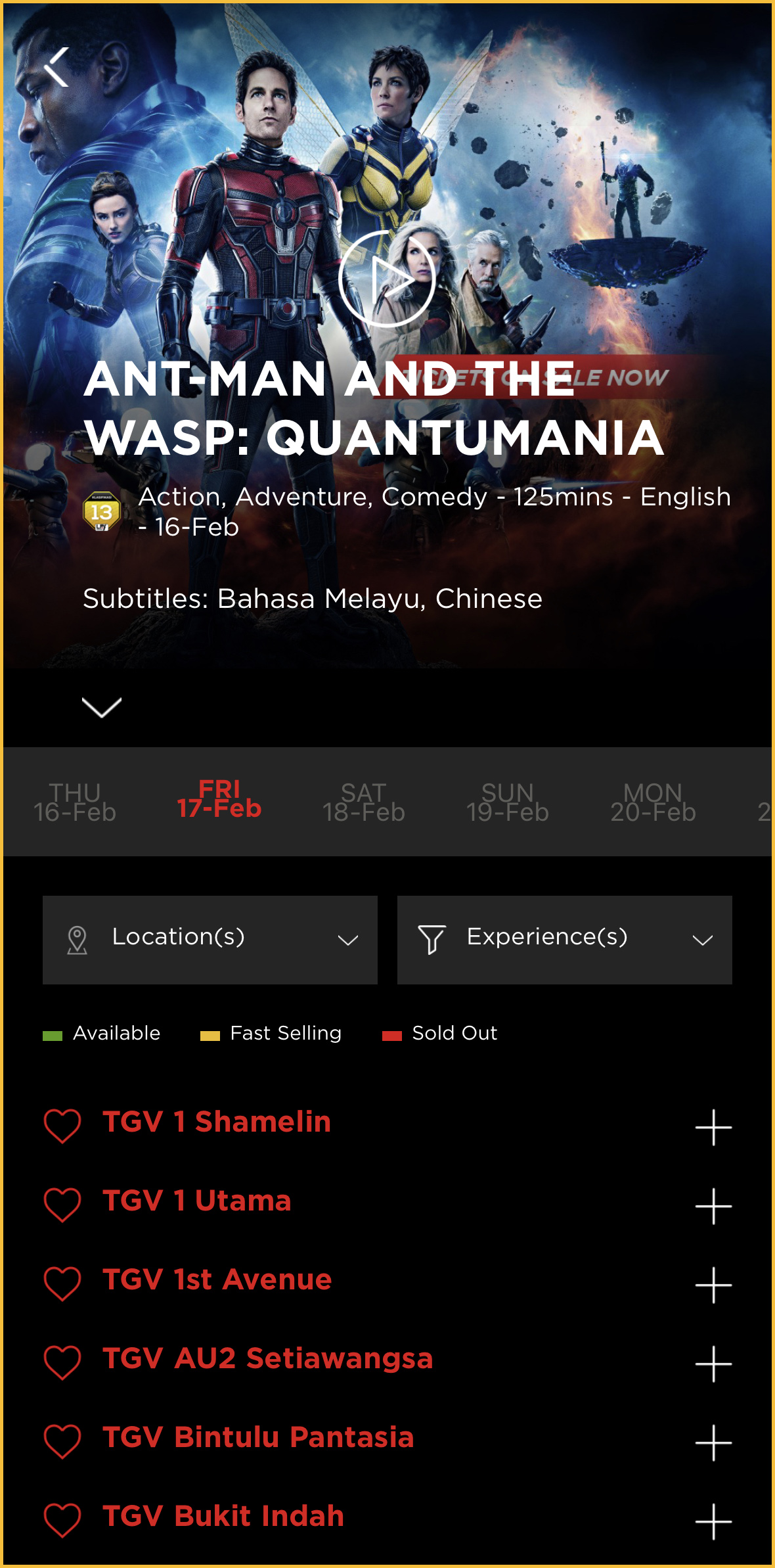Favorite TGV AU2 Setiawangsa cinema
Screen dimensions: 775x1568
62,1362
